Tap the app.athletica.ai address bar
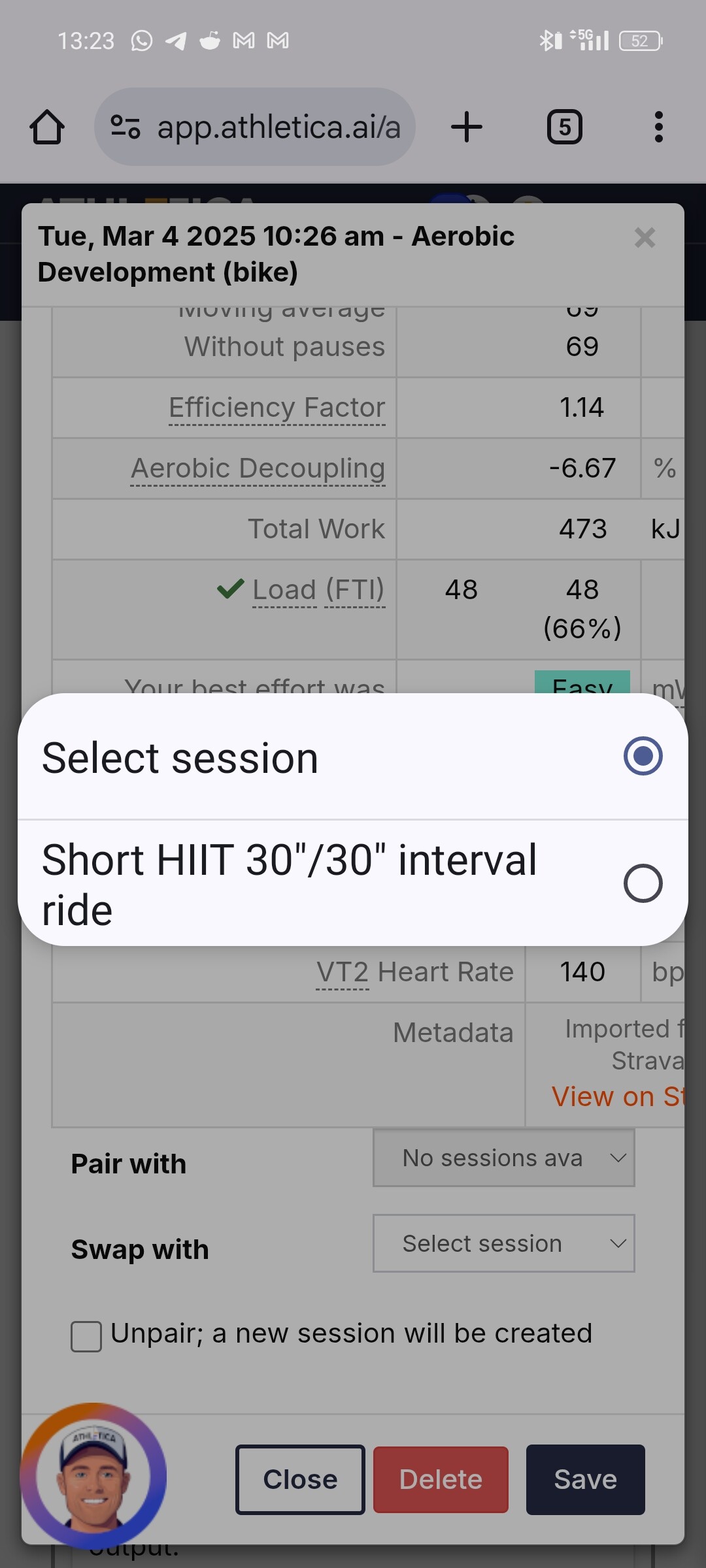 255,127
